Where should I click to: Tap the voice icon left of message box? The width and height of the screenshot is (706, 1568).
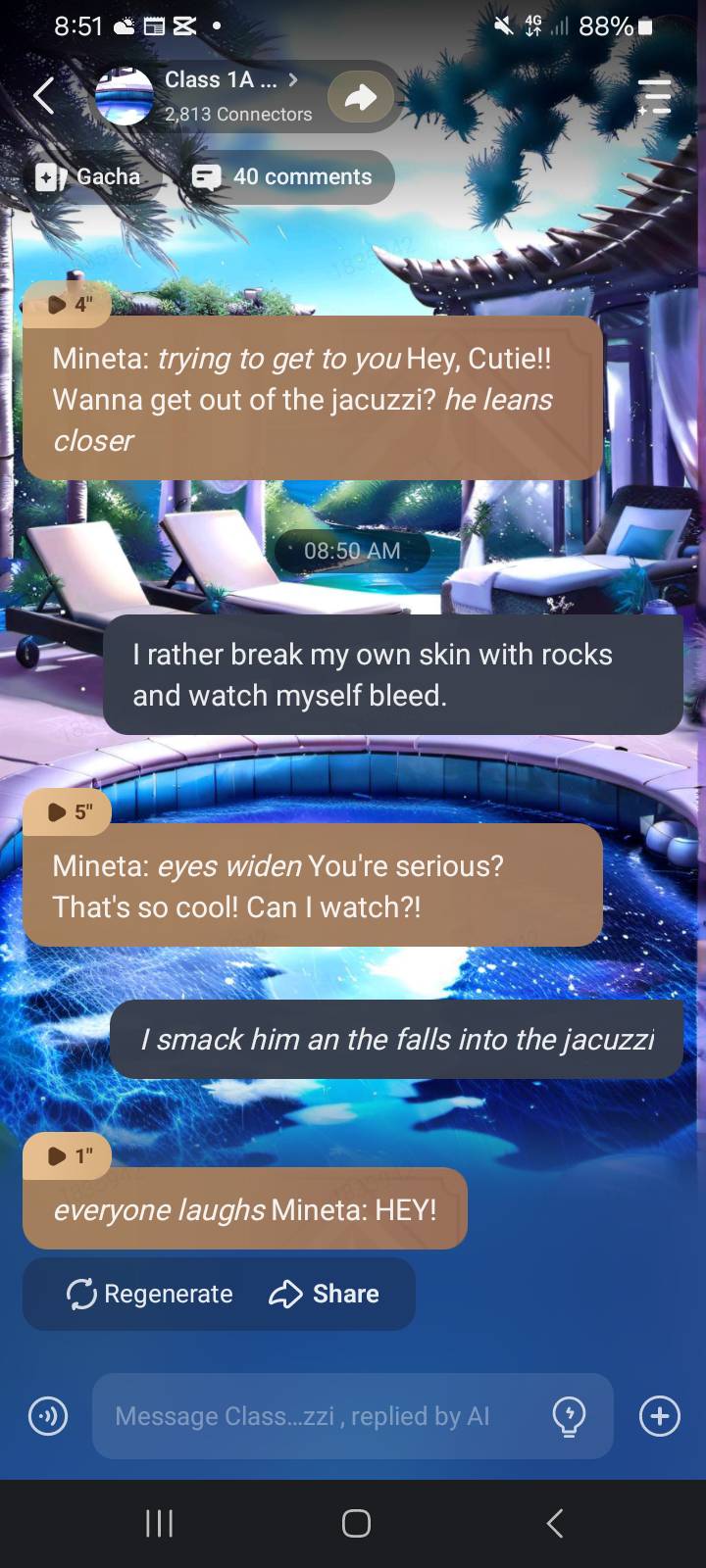coord(48,1416)
